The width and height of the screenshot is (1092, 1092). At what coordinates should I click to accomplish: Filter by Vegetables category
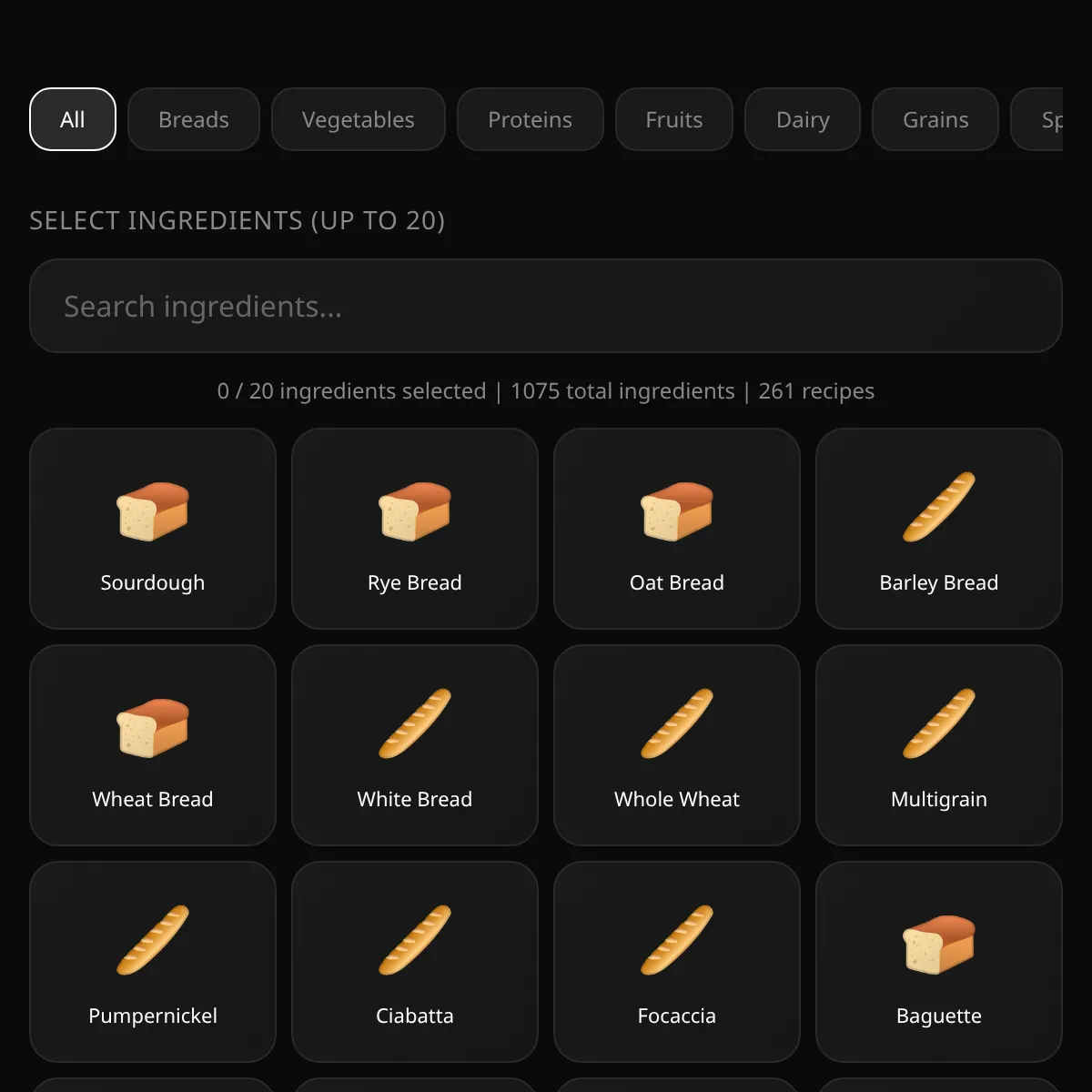(359, 119)
